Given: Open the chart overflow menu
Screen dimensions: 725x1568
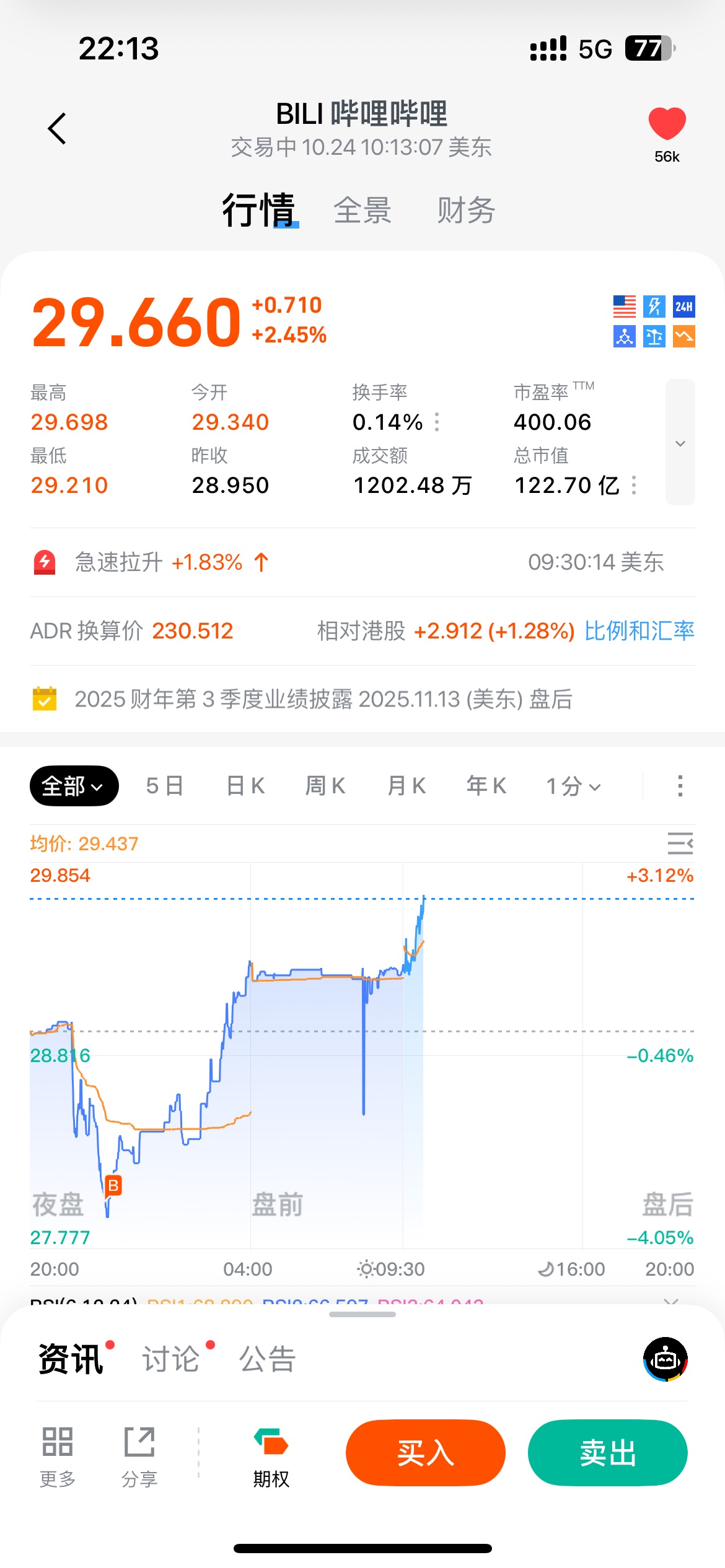Looking at the screenshot, I should pyautogui.click(x=680, y=786).
